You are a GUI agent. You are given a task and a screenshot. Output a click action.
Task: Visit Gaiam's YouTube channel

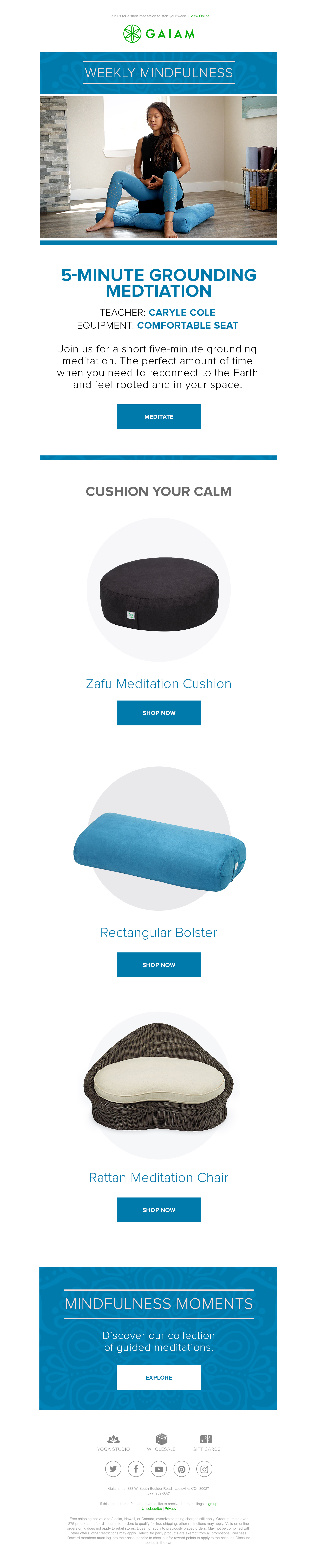click(x=159, y=1469)
